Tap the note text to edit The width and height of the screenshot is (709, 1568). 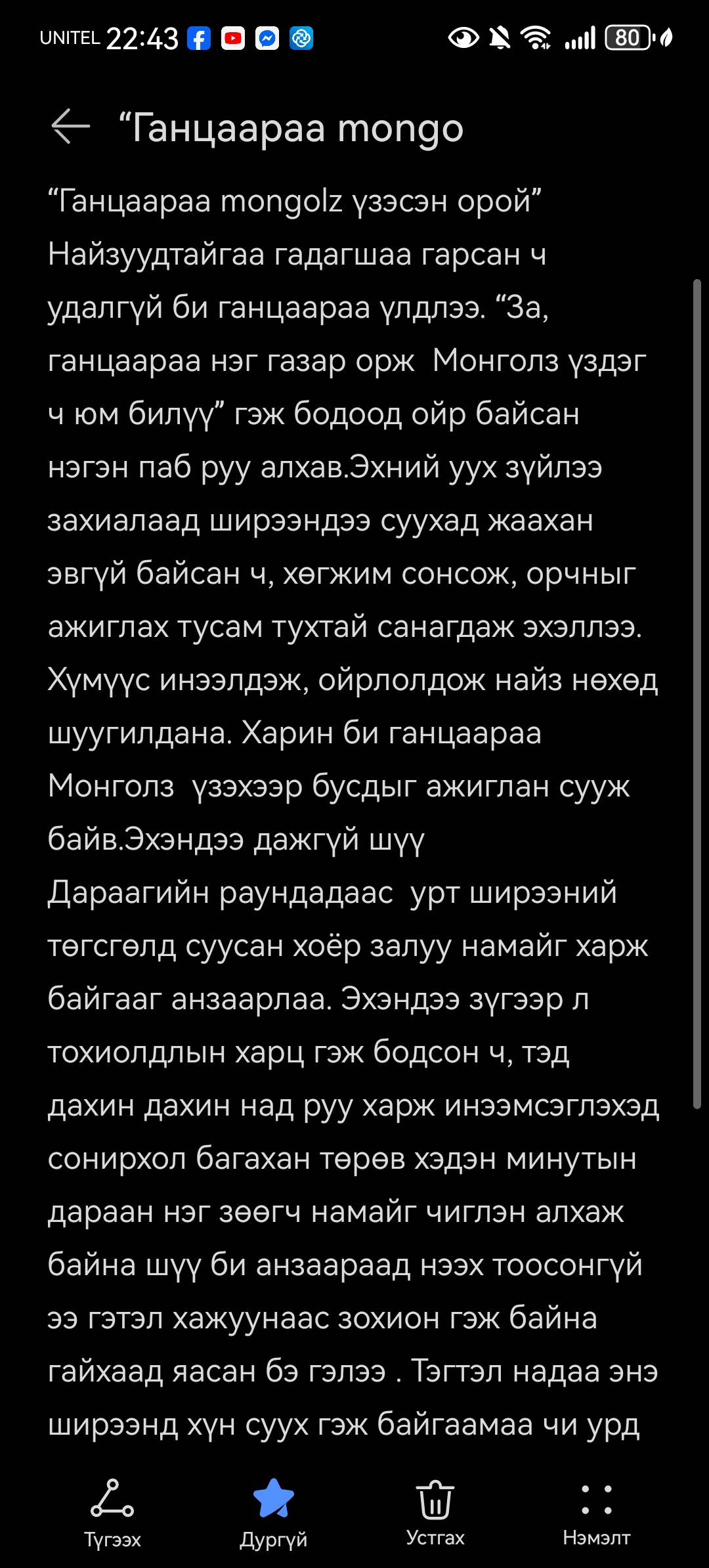click(x=353, y=788)
